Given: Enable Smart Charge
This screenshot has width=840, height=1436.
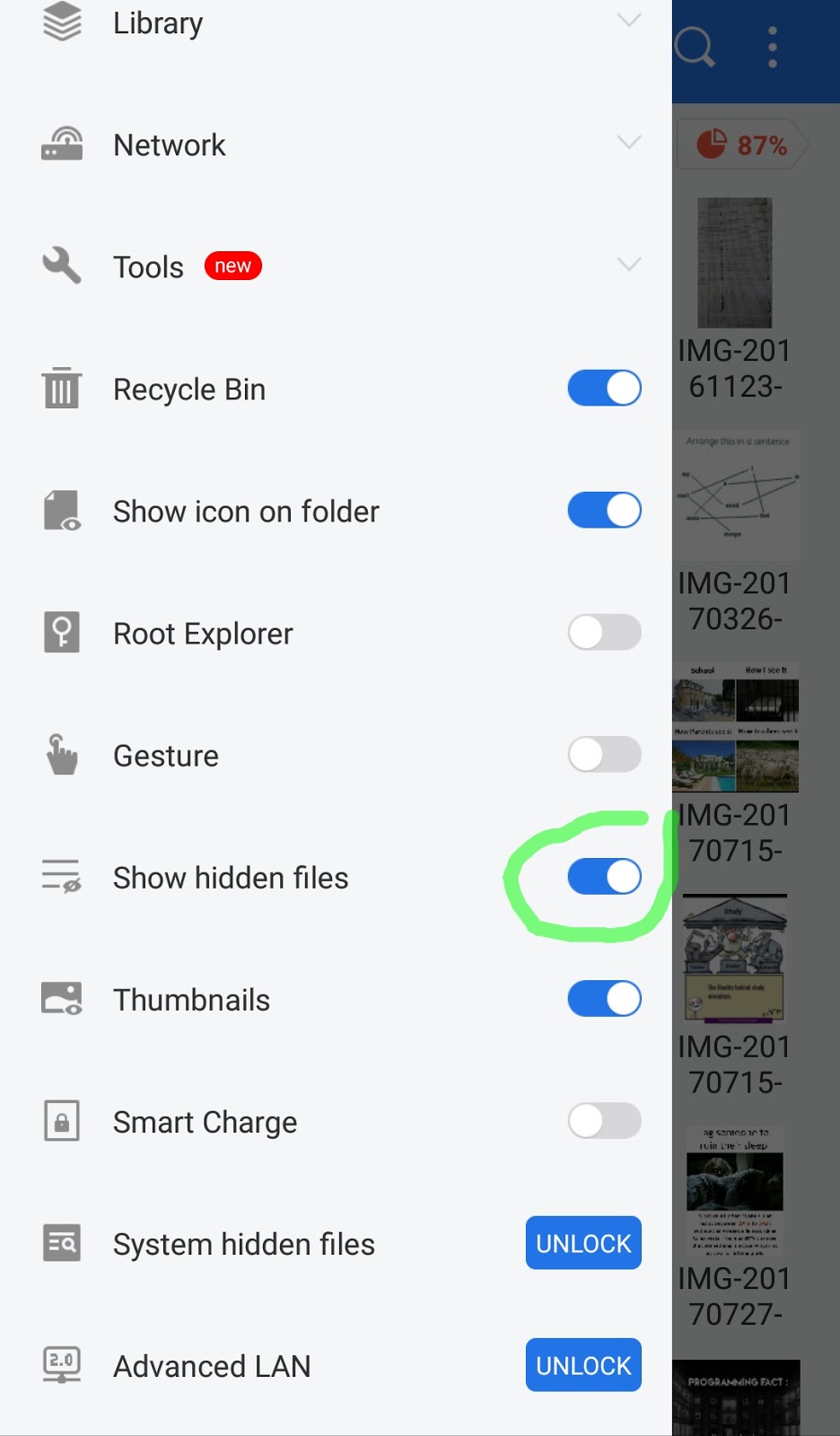Looking at the screenshot, I should click(604, 1120).
